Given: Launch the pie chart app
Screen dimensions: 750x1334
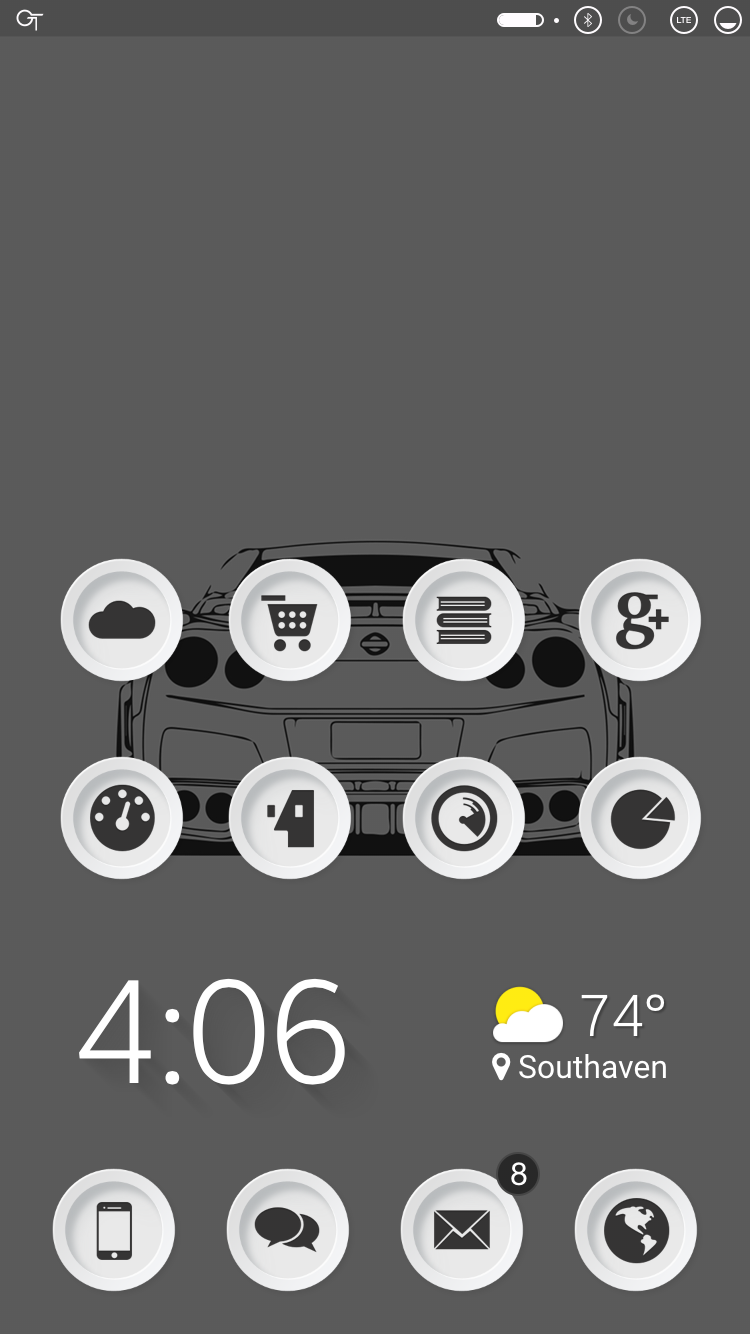Looking at the screenshot, I should pyautogui.click(x=640, y=818).
